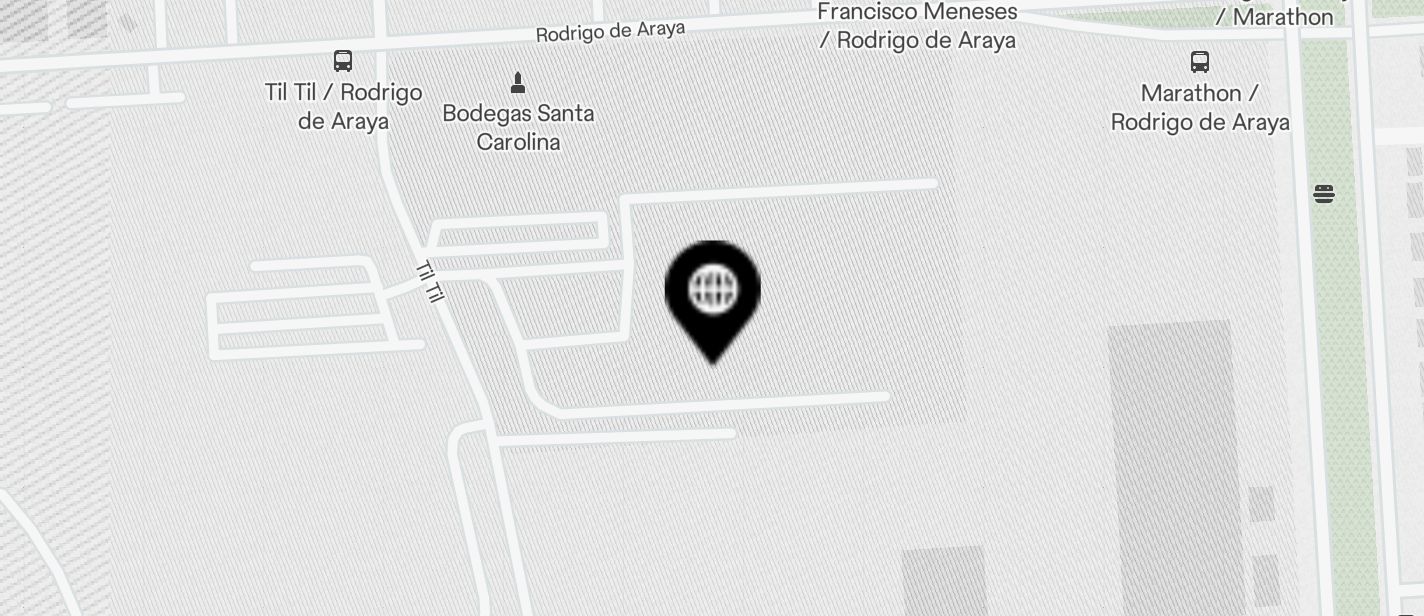Open the Til Til / Rodrigo de Araya bus stop
The width and height of the screenshot is (1424, 616).
pyautogui.click(x=343, y=61)
